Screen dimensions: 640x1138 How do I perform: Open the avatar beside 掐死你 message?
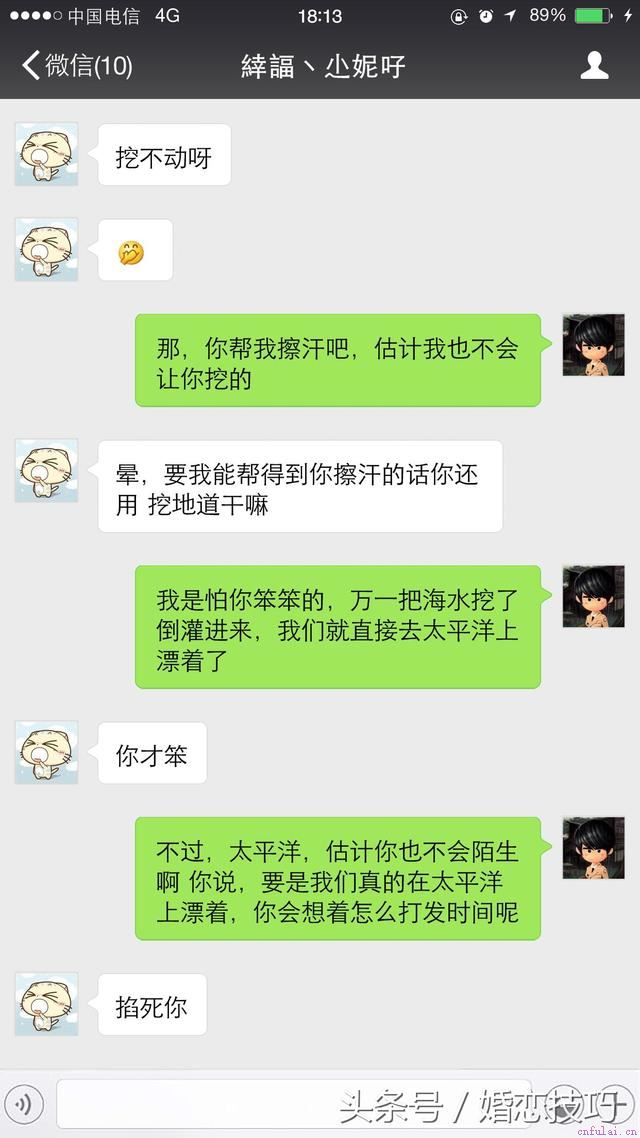46,1004
